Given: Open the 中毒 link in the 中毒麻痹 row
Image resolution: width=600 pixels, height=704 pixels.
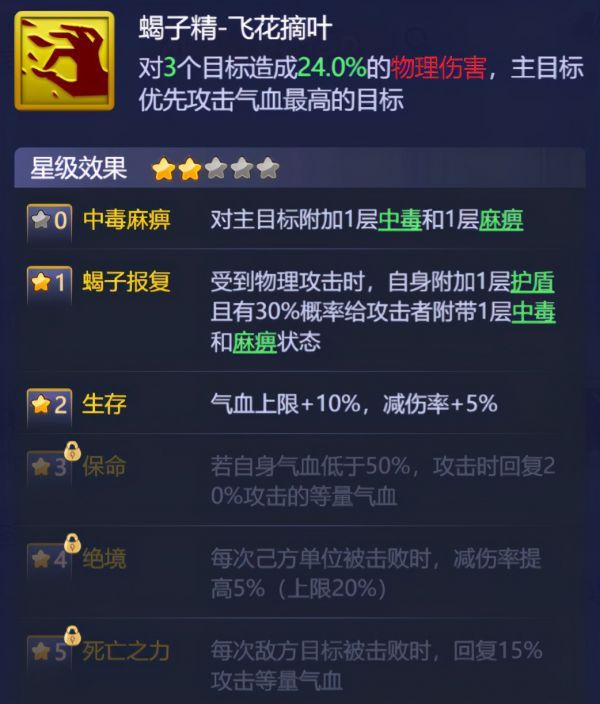Looking at the screenshot, I should click(400, 221).
